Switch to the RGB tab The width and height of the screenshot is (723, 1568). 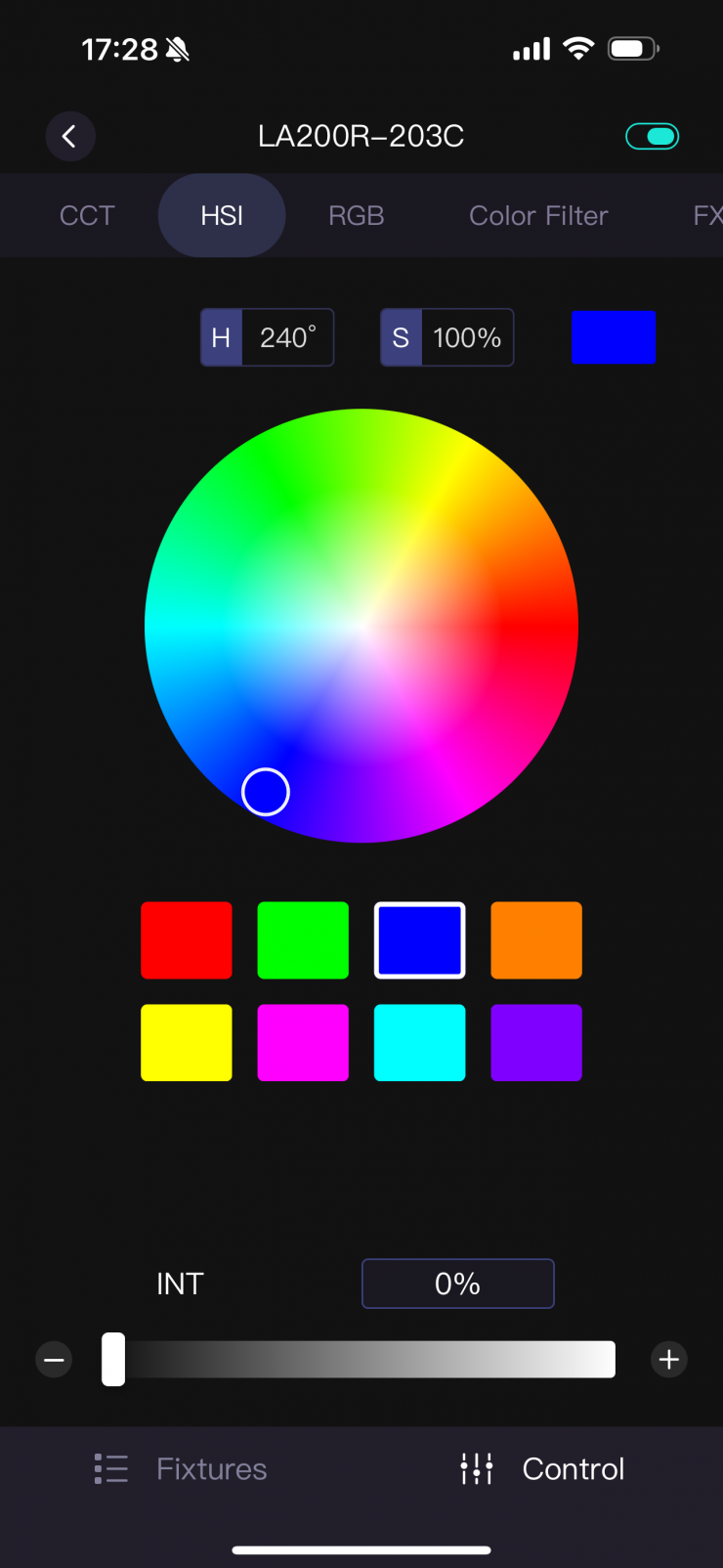(x=356, y=215)
